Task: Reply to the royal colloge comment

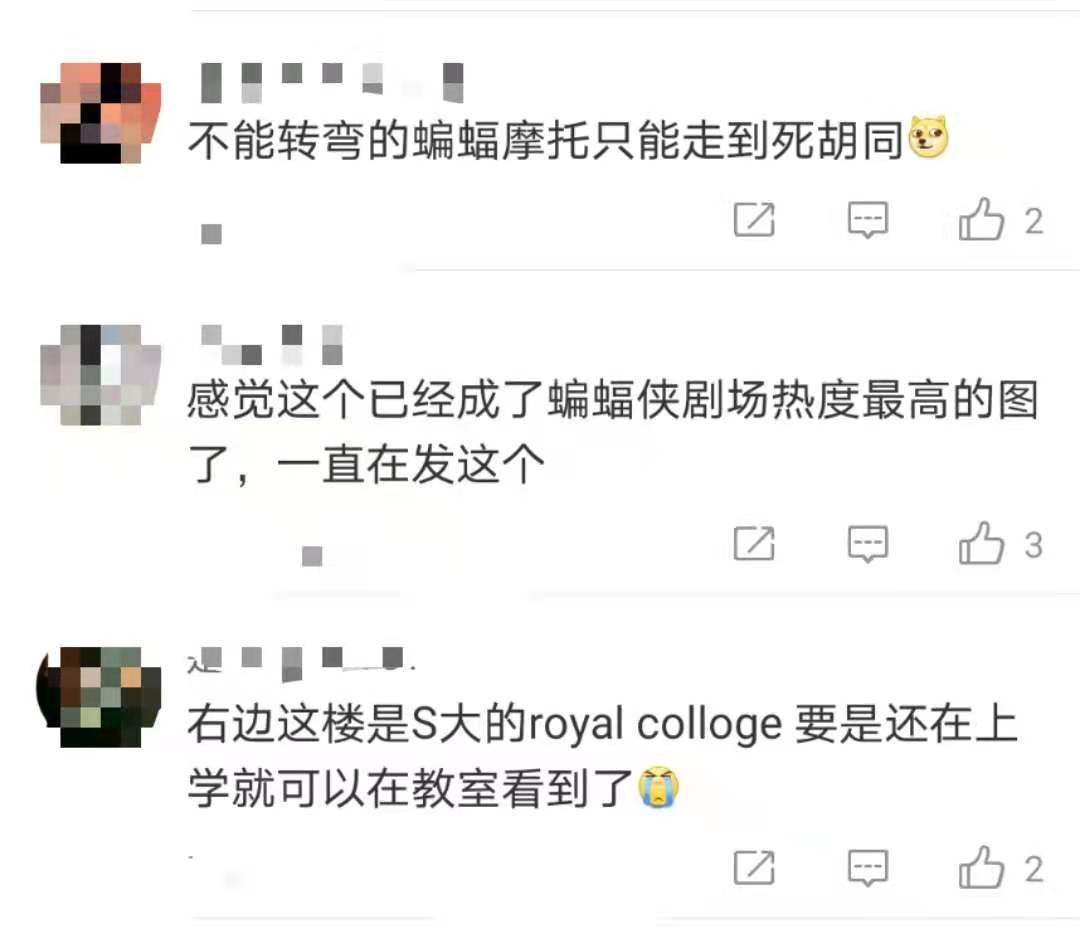Action: [867, 868]
